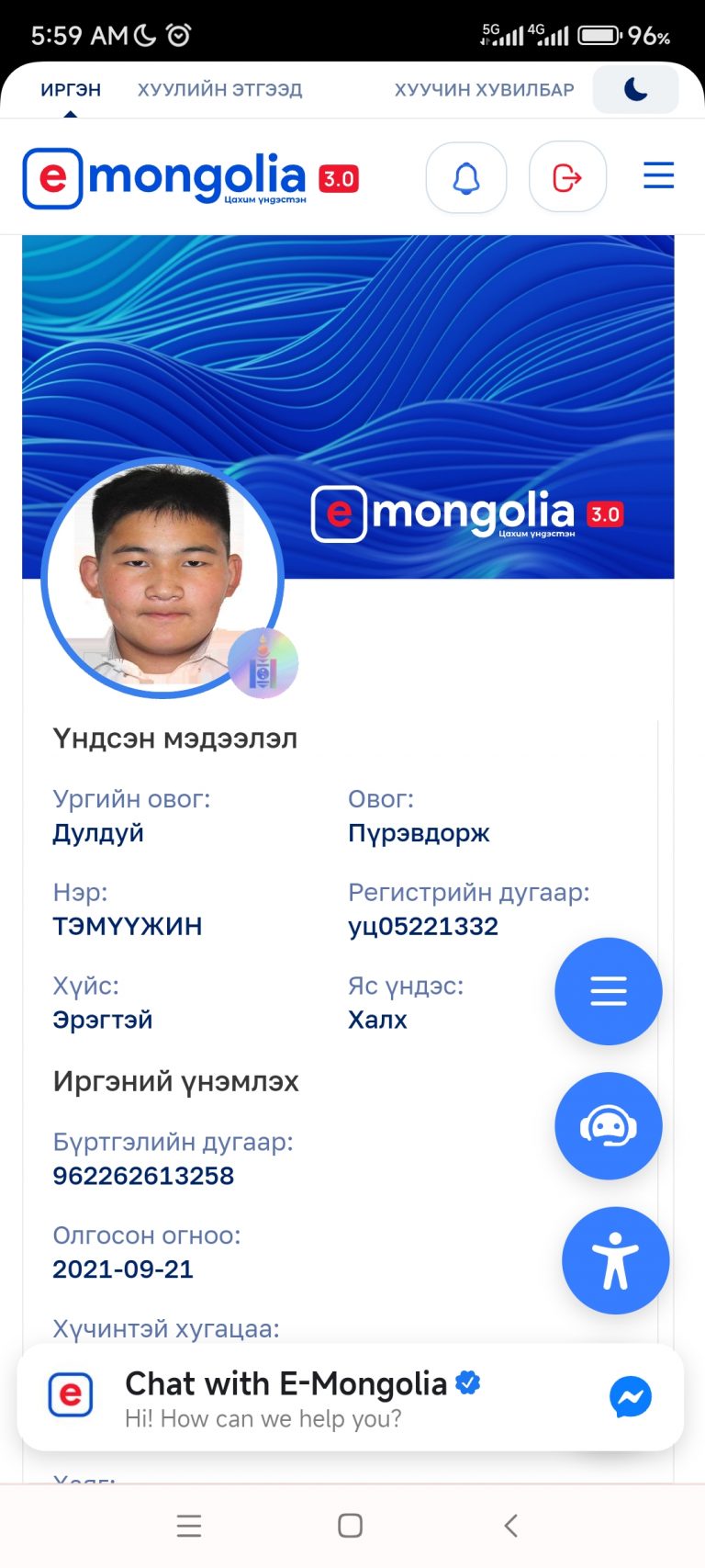
Task: Open the support headset floating button
Action: (x=608, y=1125)
